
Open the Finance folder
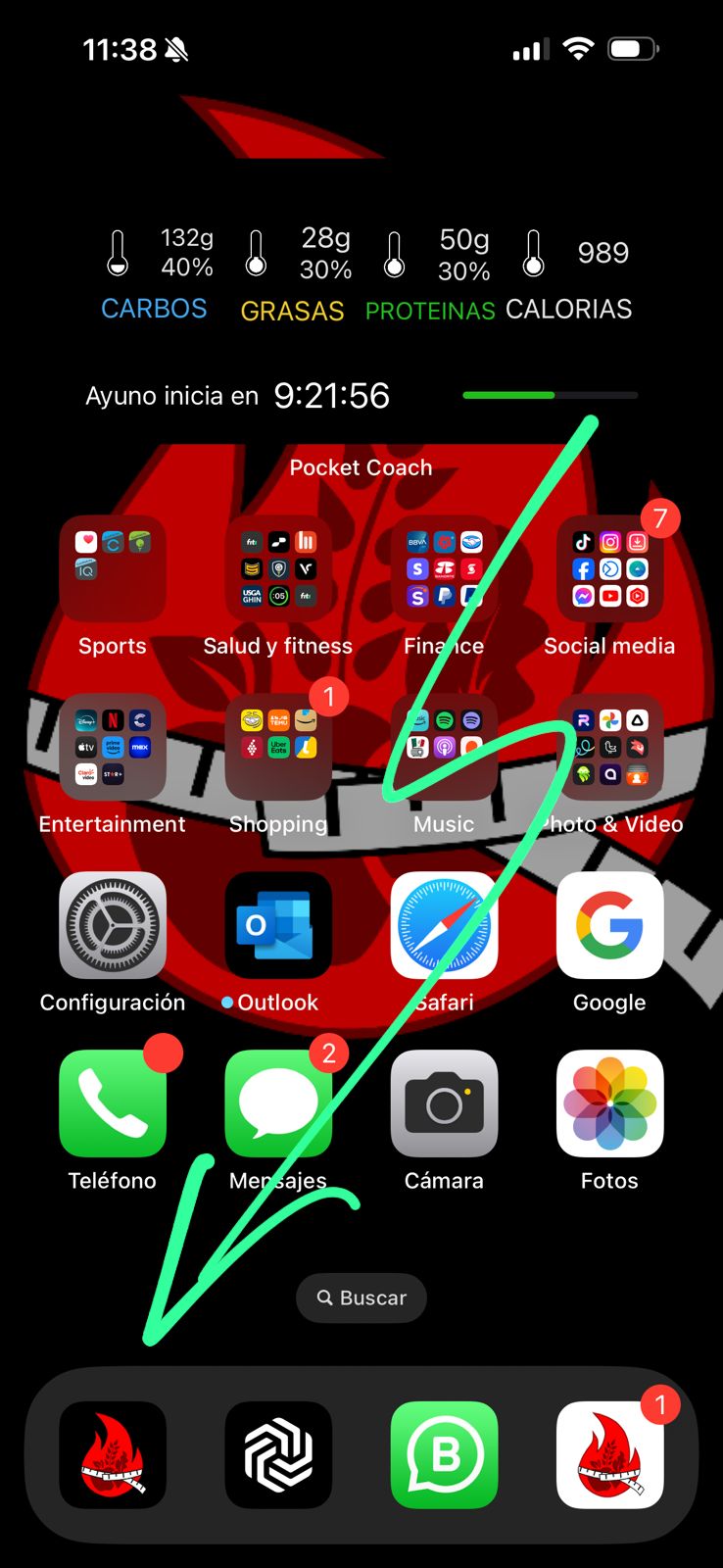pyautogui.click(x=444, y=569)
